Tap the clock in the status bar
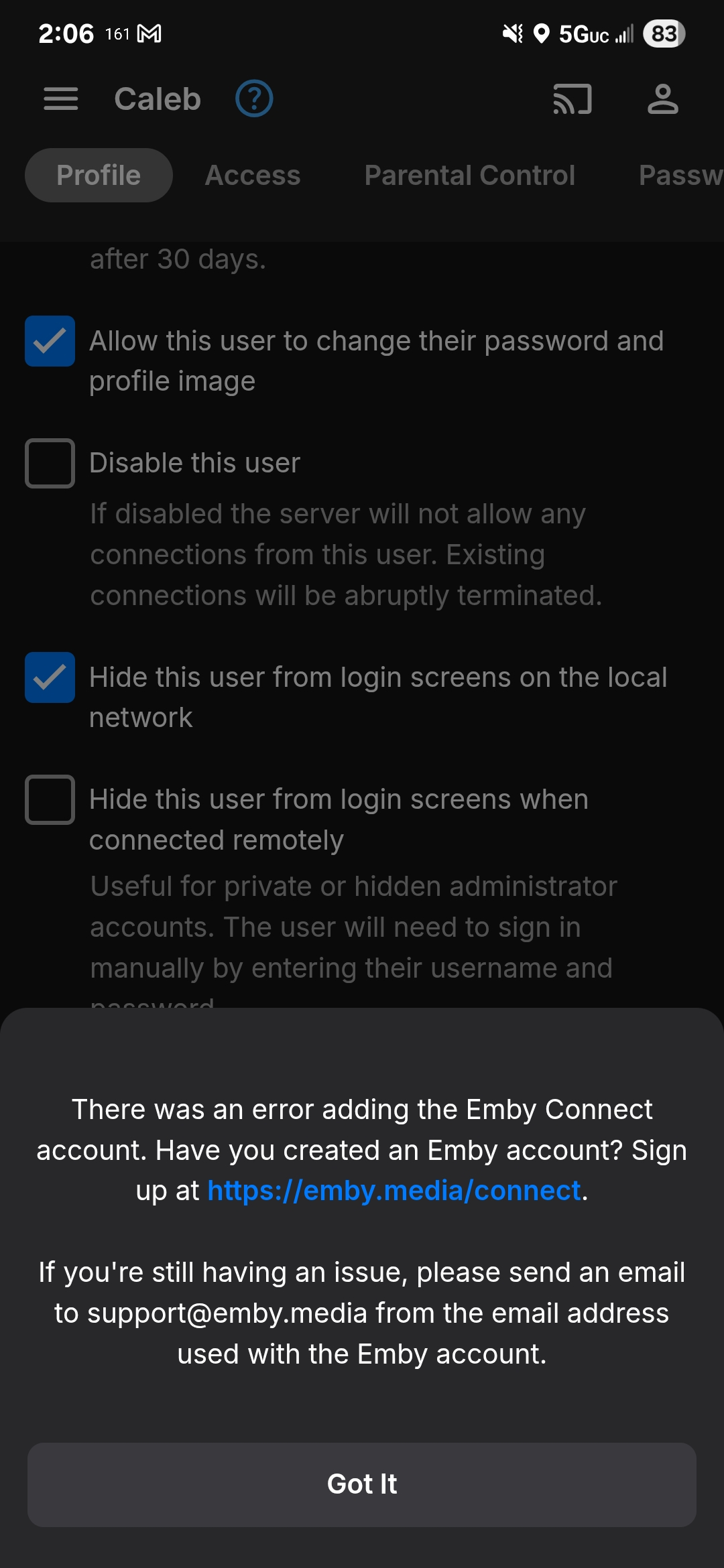This screenshot has width=724, height=1568. click(67, 32)
